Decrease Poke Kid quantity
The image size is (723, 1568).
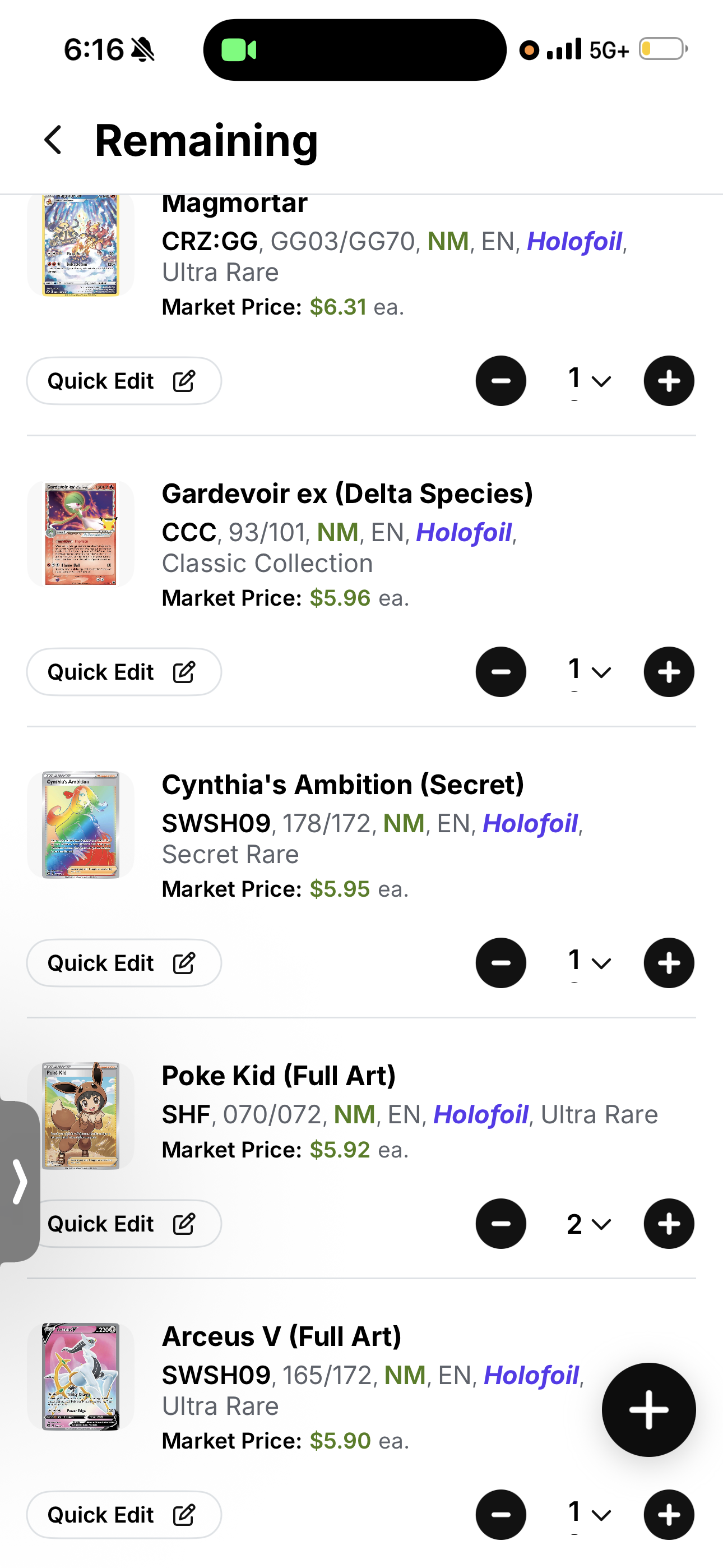(500, 1224)
